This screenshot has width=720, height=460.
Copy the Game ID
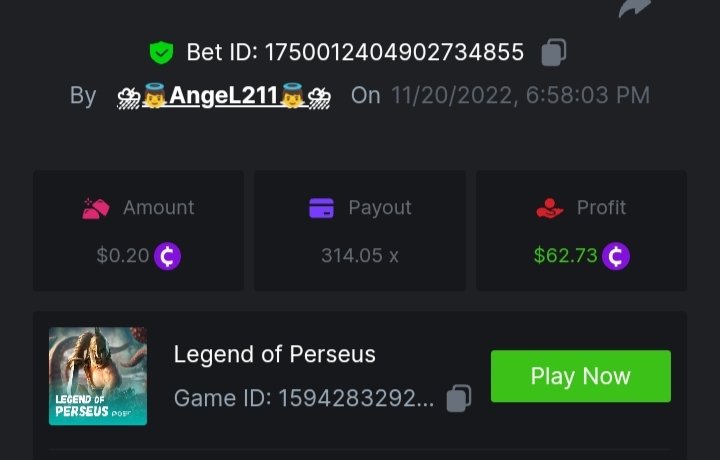tap(458, 398)
